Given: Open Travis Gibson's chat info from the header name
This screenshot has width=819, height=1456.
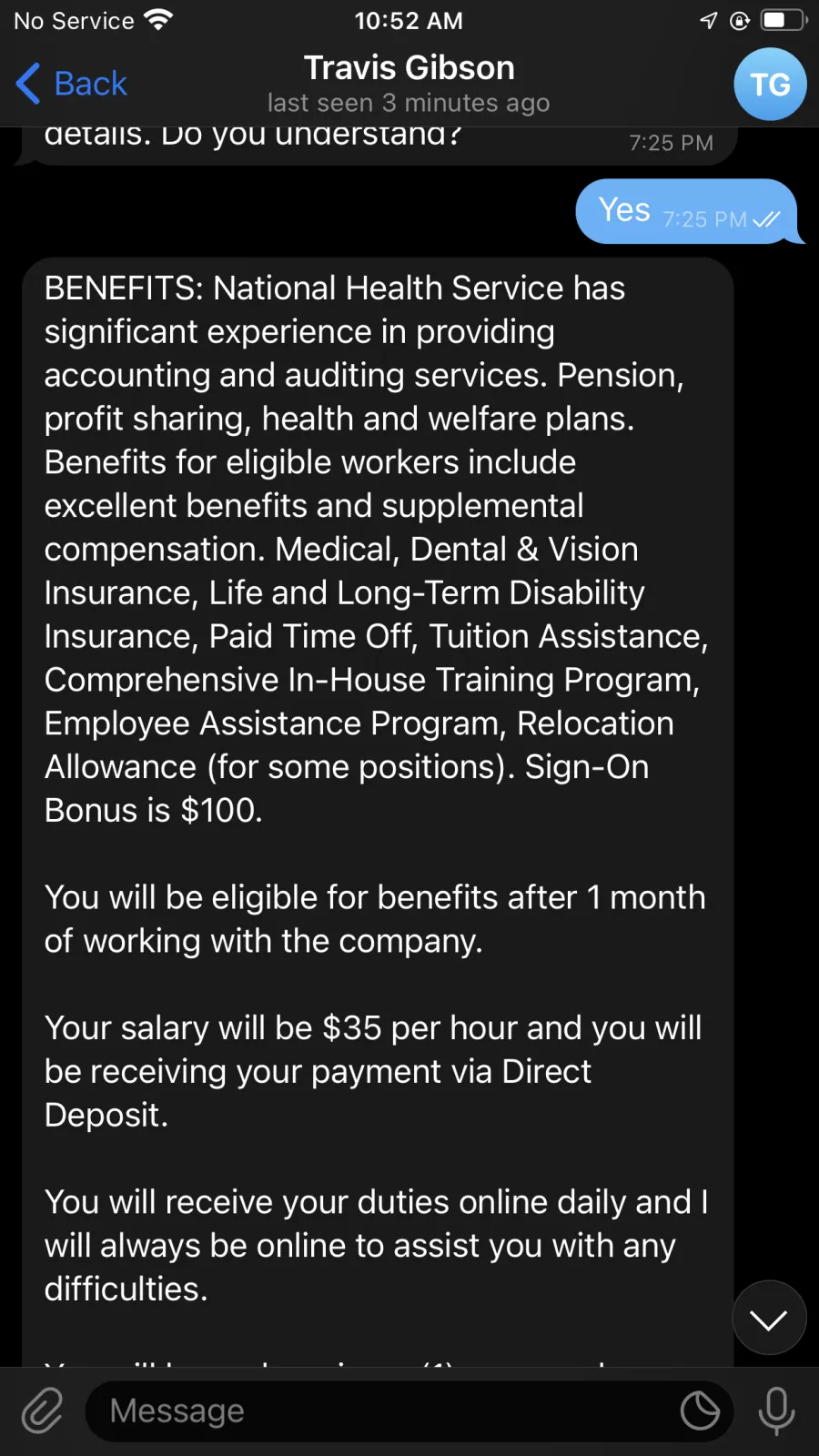Looking at the screenshot, I should [x=409, y=68].
